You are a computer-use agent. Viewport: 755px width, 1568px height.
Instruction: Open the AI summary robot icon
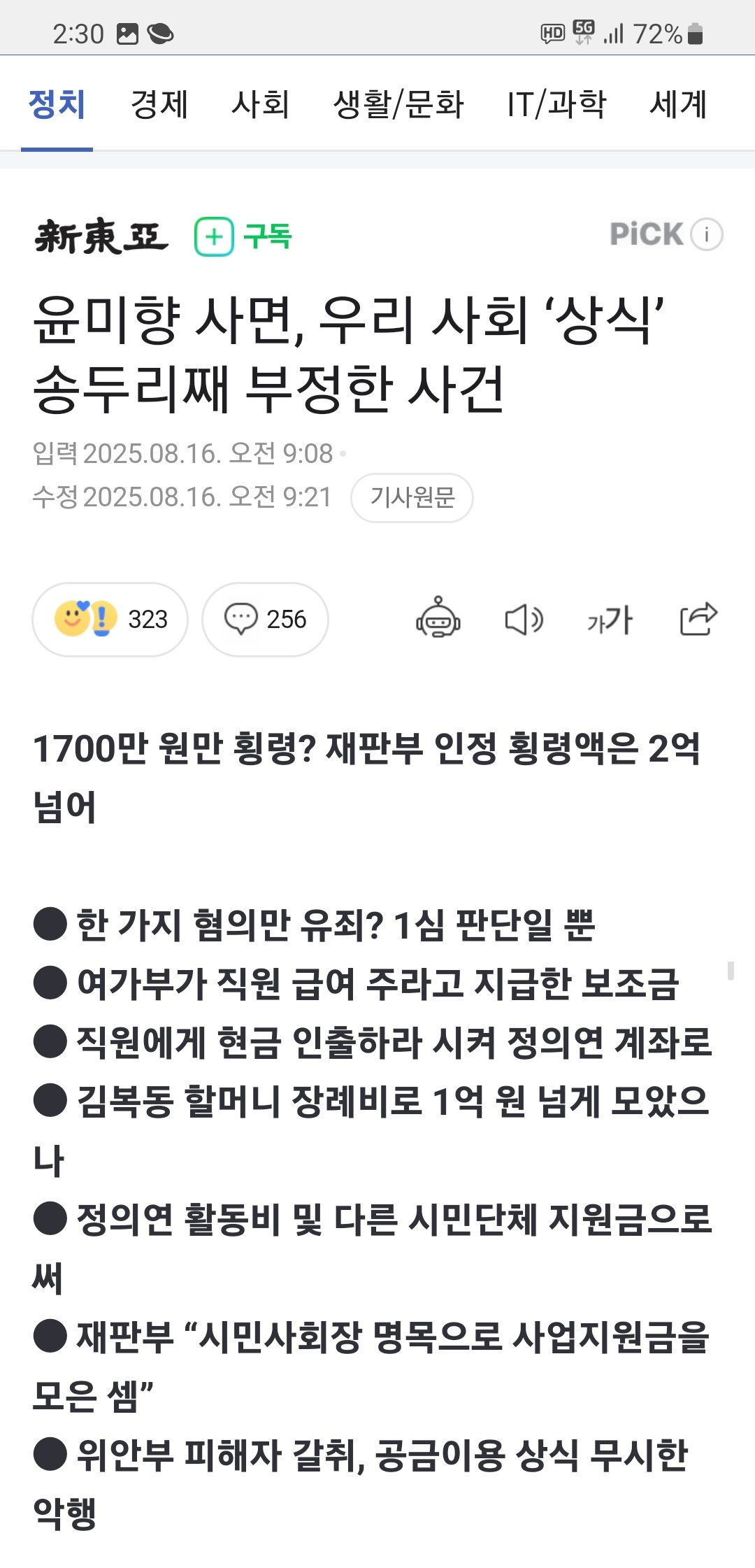438,618
